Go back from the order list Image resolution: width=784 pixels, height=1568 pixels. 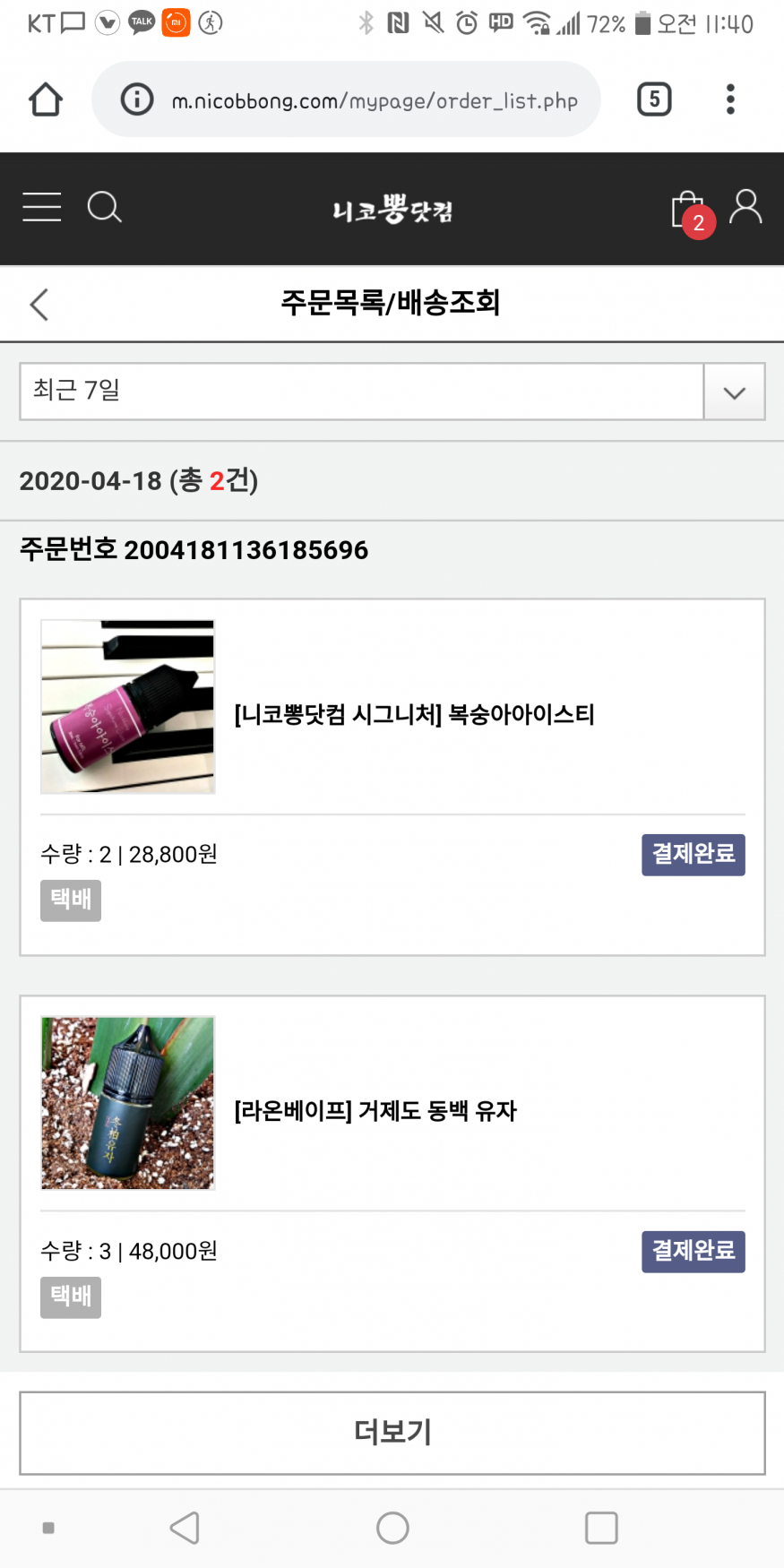[x=39, y=305]
